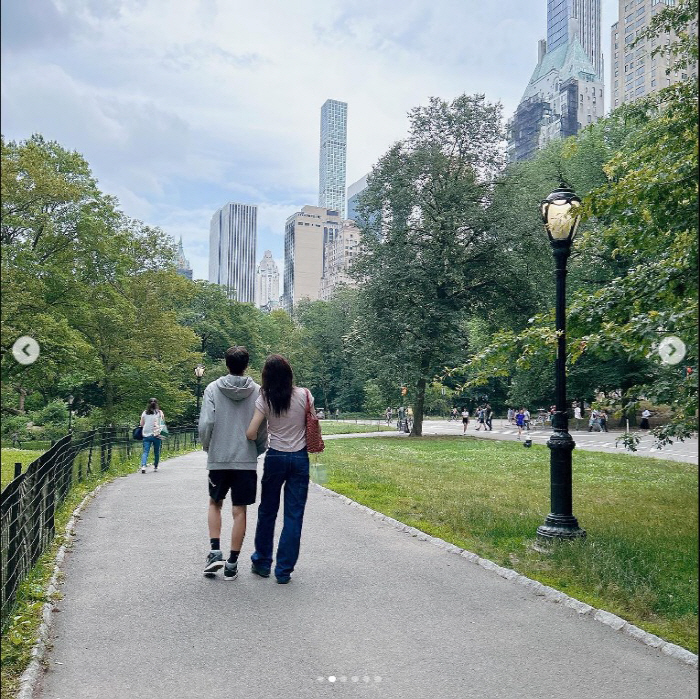
Task: Go to the previous photo in the carousel
Action: [26, 350]
